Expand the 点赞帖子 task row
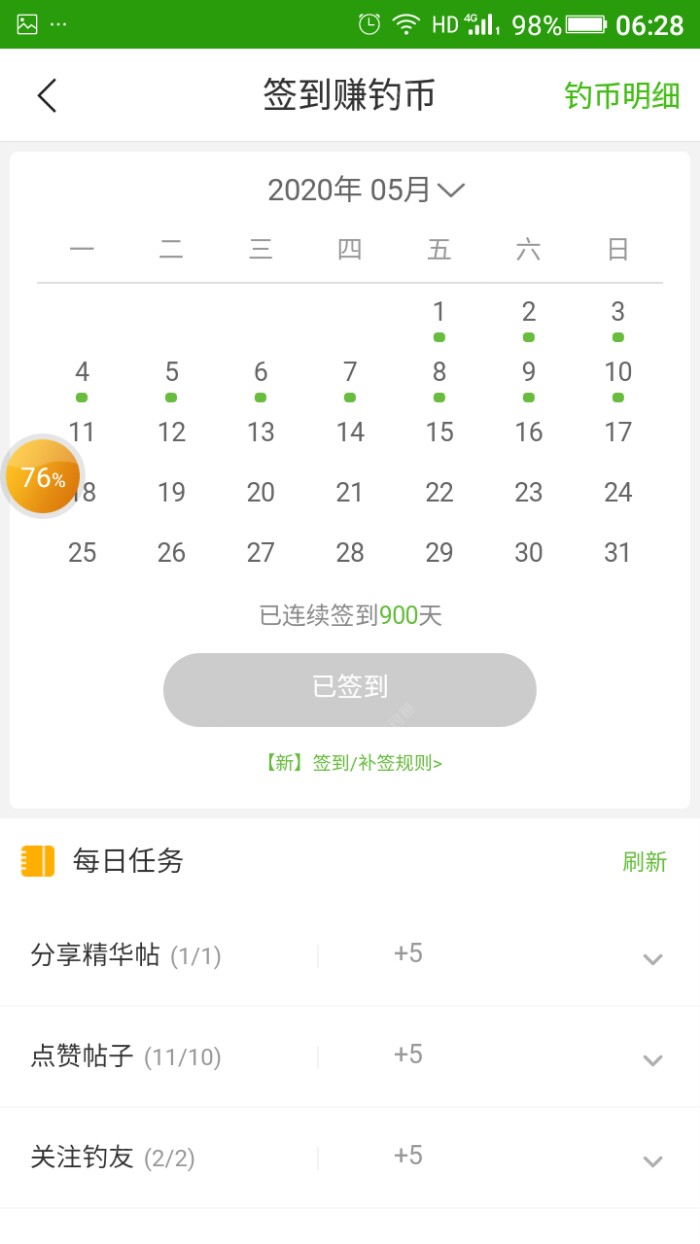The width and height of the screenshot is (700, 1244). coord(652,1059)
